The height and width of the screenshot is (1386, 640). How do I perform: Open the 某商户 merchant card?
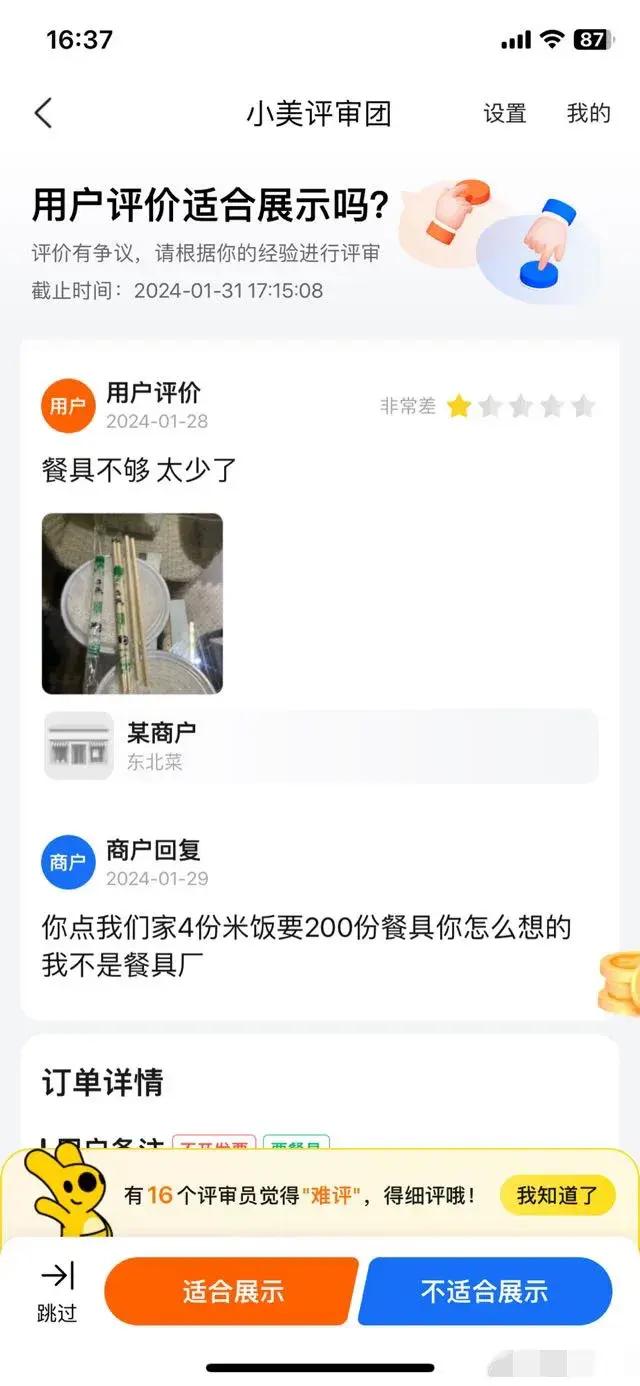(x=320, y=746)
